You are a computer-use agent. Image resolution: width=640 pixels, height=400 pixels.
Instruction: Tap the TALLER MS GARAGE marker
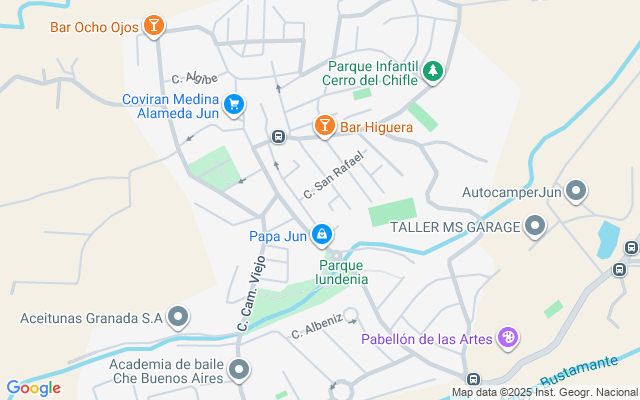[535, 227]
